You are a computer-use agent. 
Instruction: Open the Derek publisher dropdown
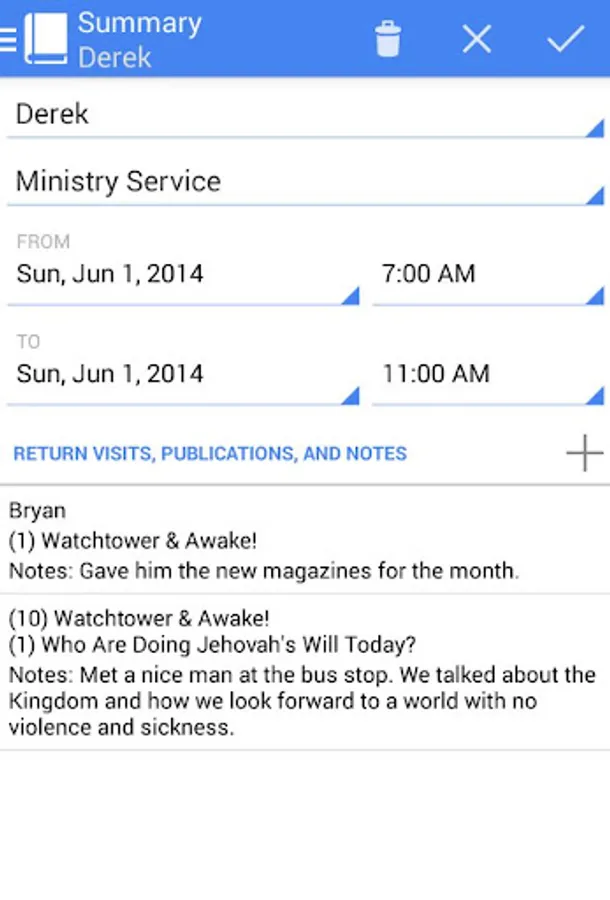(x=305, y=115)
